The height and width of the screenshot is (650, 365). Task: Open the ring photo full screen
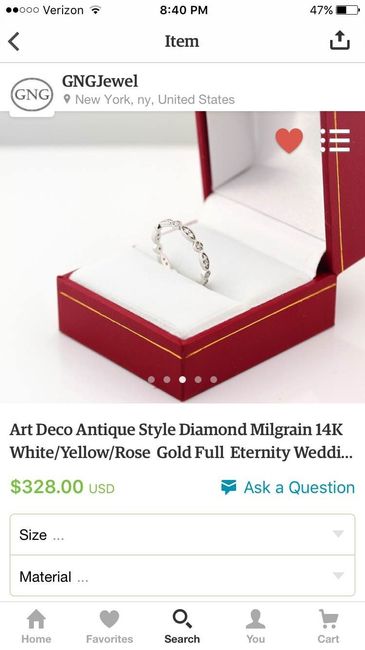click(182, 257)
